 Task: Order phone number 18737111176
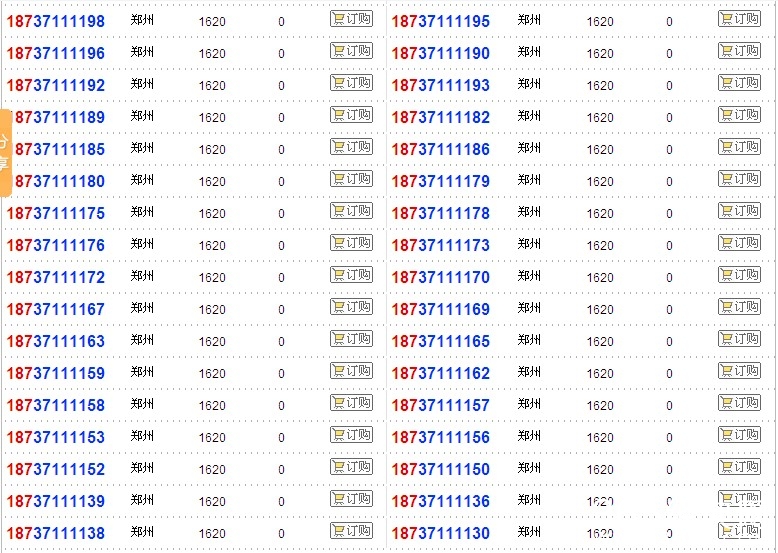351,243
